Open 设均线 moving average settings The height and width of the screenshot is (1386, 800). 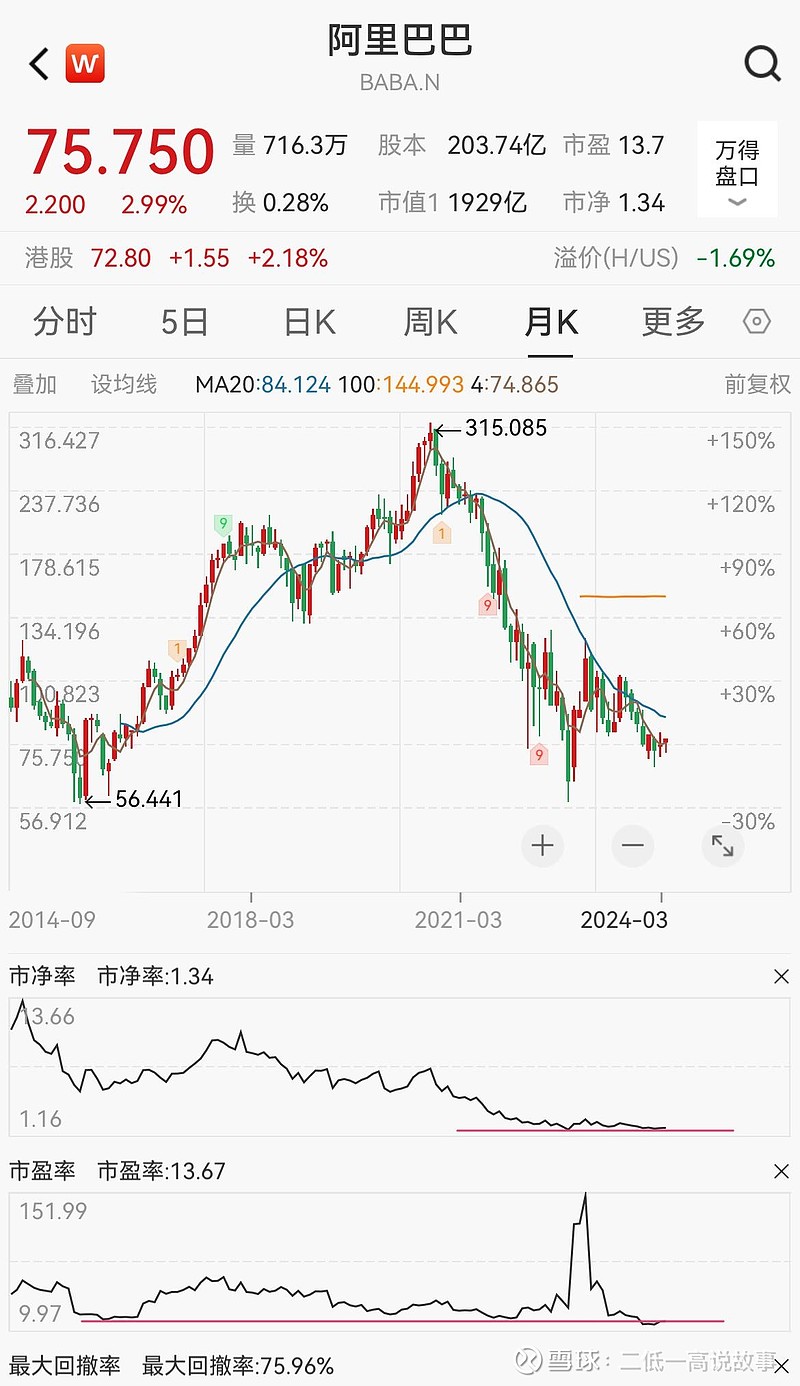122,384
